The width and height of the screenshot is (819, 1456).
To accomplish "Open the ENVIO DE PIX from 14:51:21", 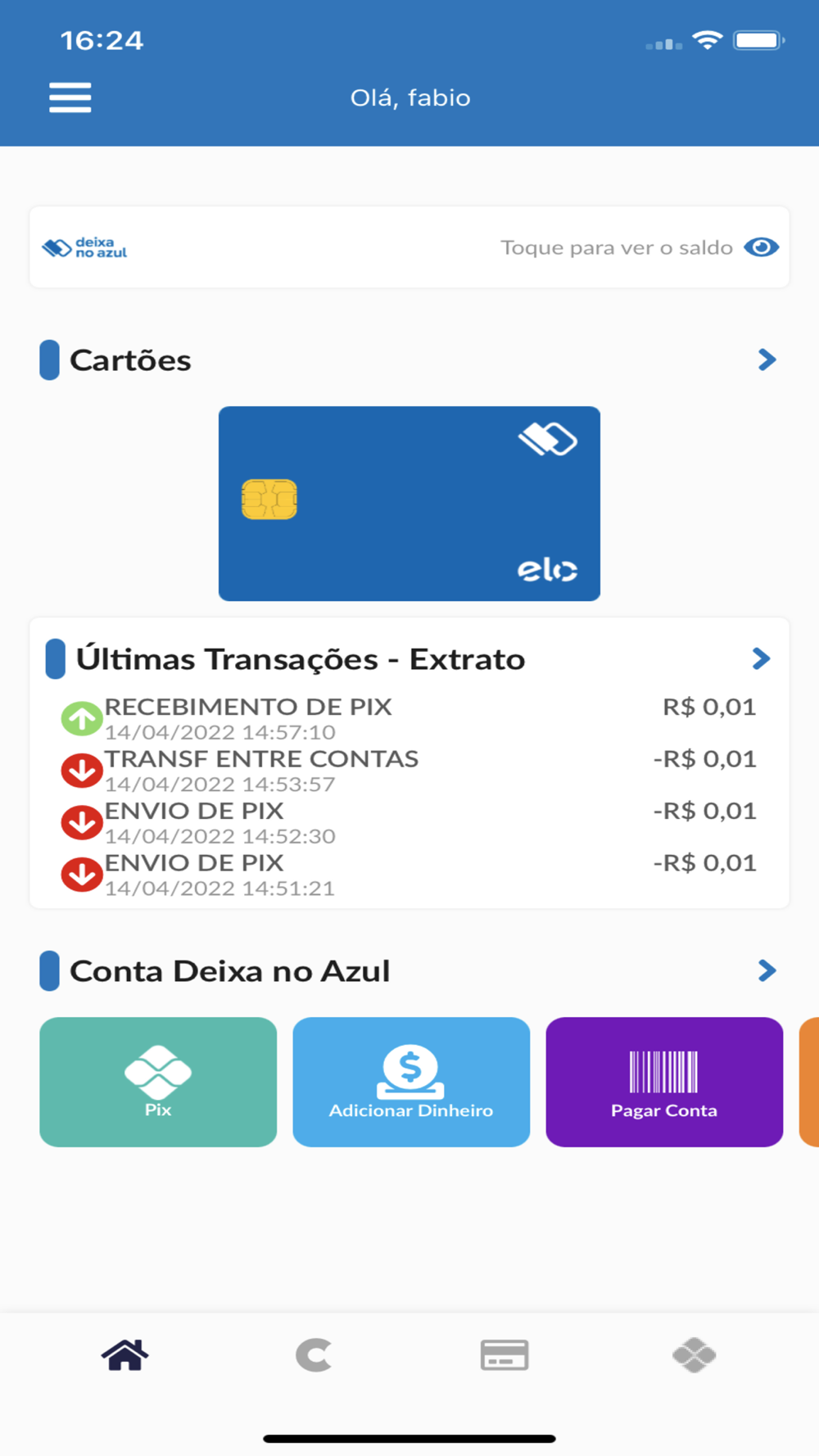I will click(409, 875).
